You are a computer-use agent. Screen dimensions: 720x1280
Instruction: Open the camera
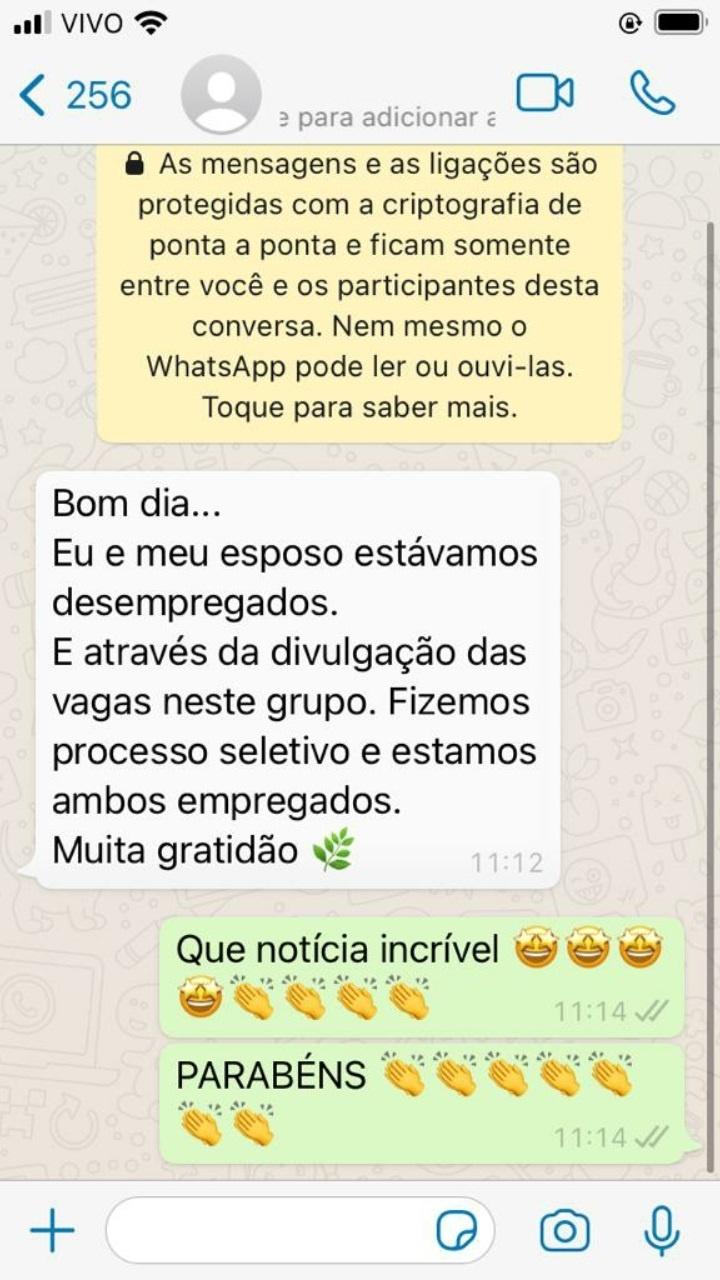[x=565, y=1231]
